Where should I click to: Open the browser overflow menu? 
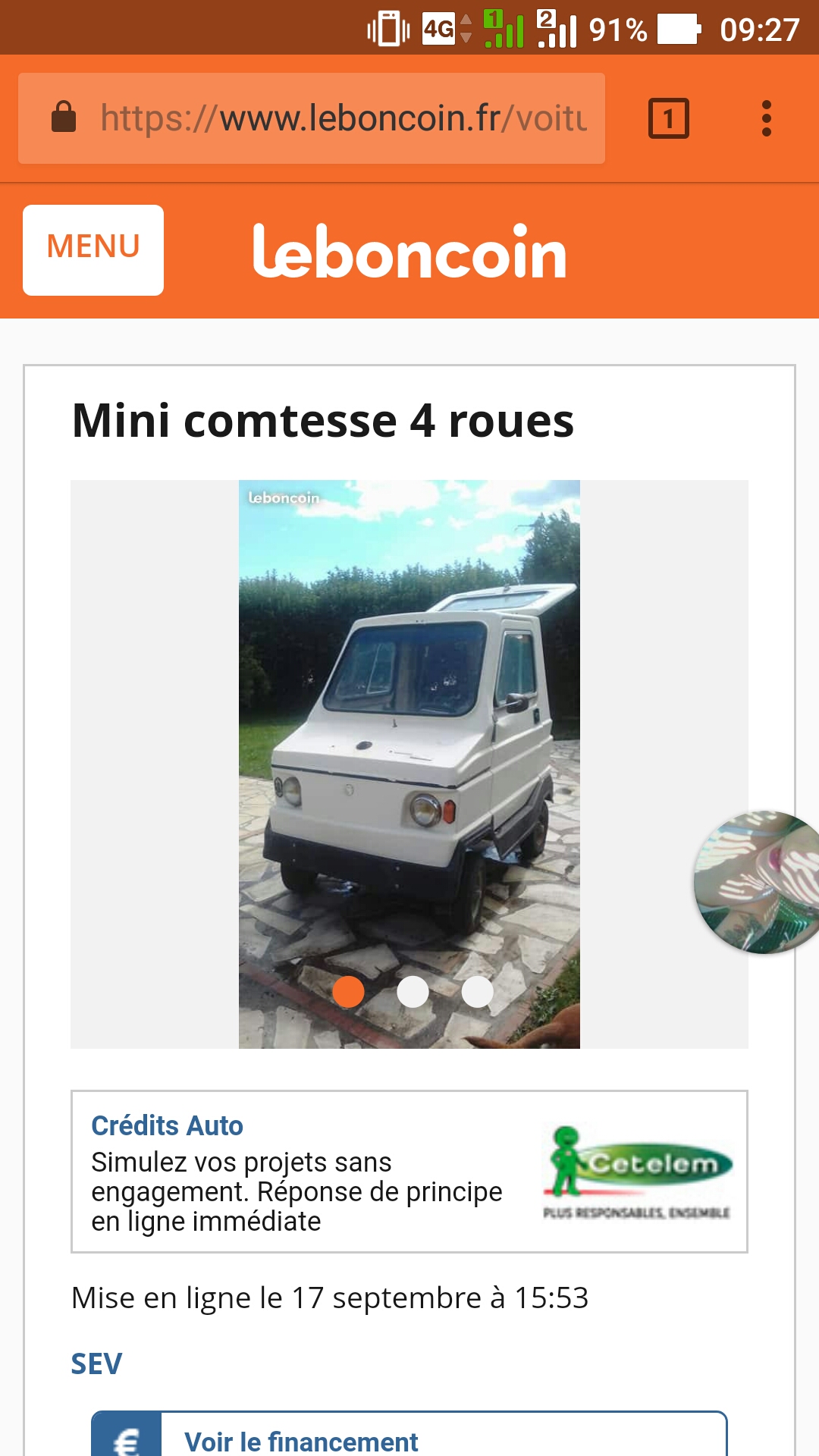pyautogui.click(x=766, y=118)
